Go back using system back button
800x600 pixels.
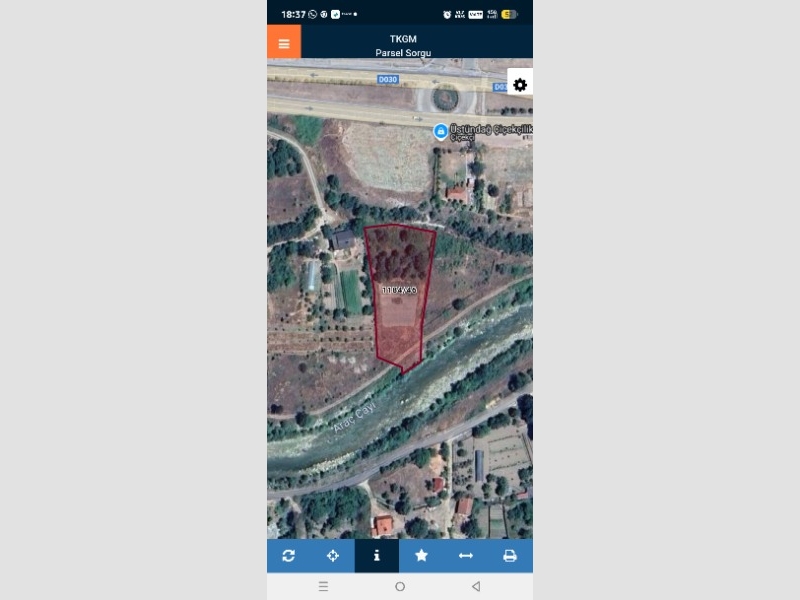[x=476, y=586]
